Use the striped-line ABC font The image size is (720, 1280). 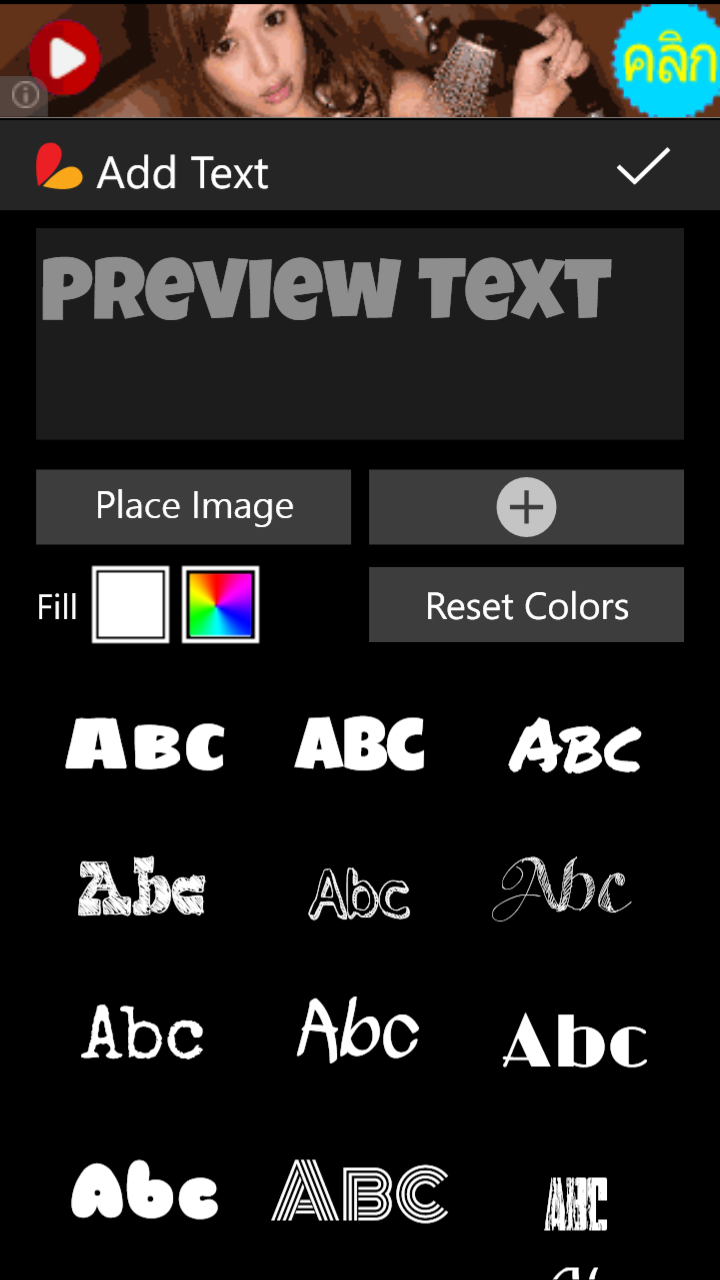coord(360,1191)
